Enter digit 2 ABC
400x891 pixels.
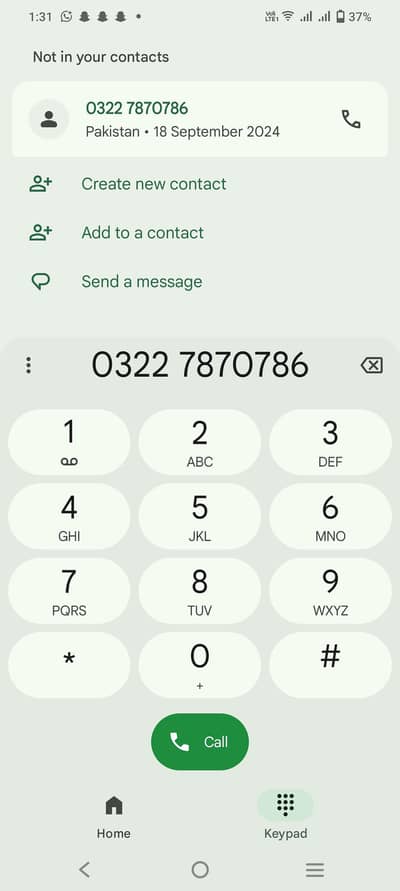pos(200,442)
